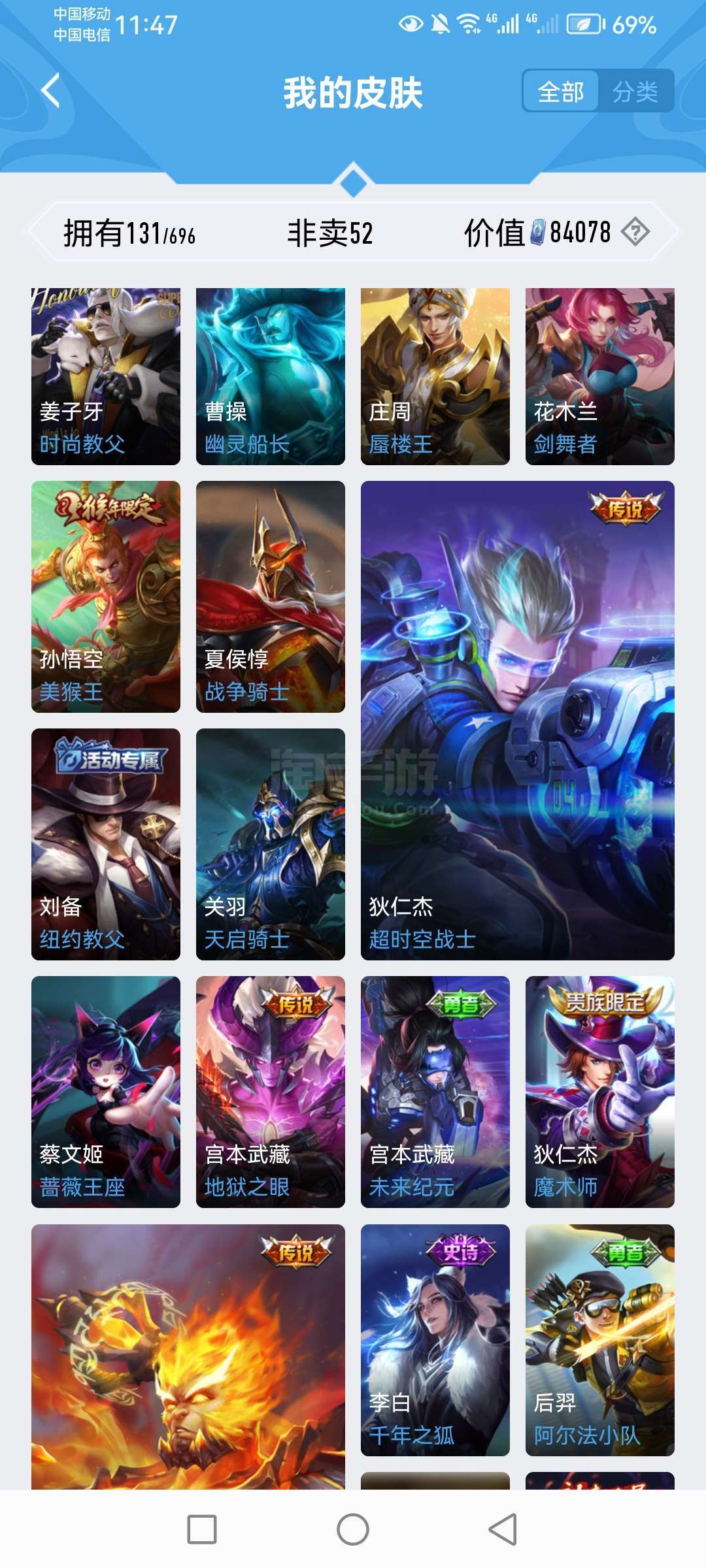The height and width of the screenshot is (1568, 706).
Task: Go back using the top-left arrow
Action: click(51, 90)
